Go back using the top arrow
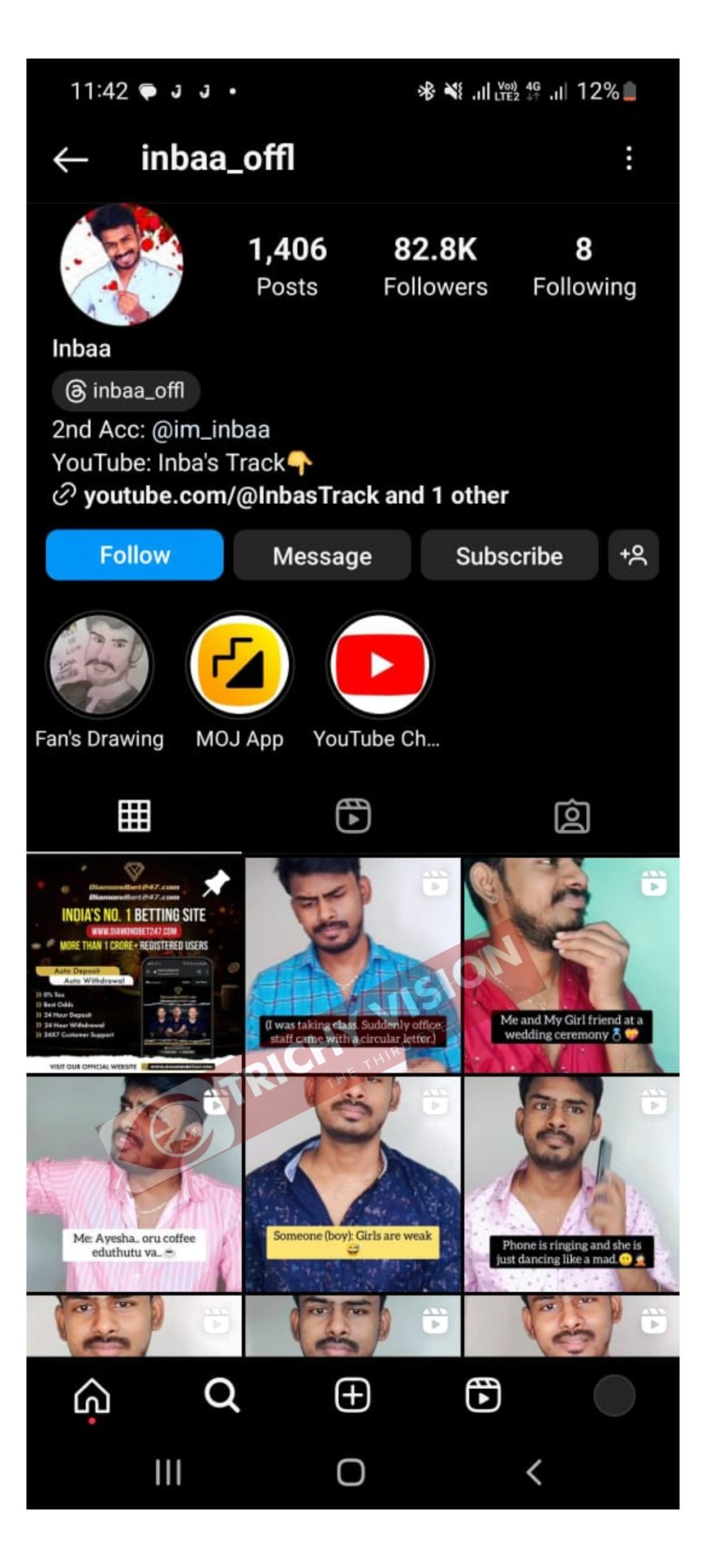 pos(71,159)
